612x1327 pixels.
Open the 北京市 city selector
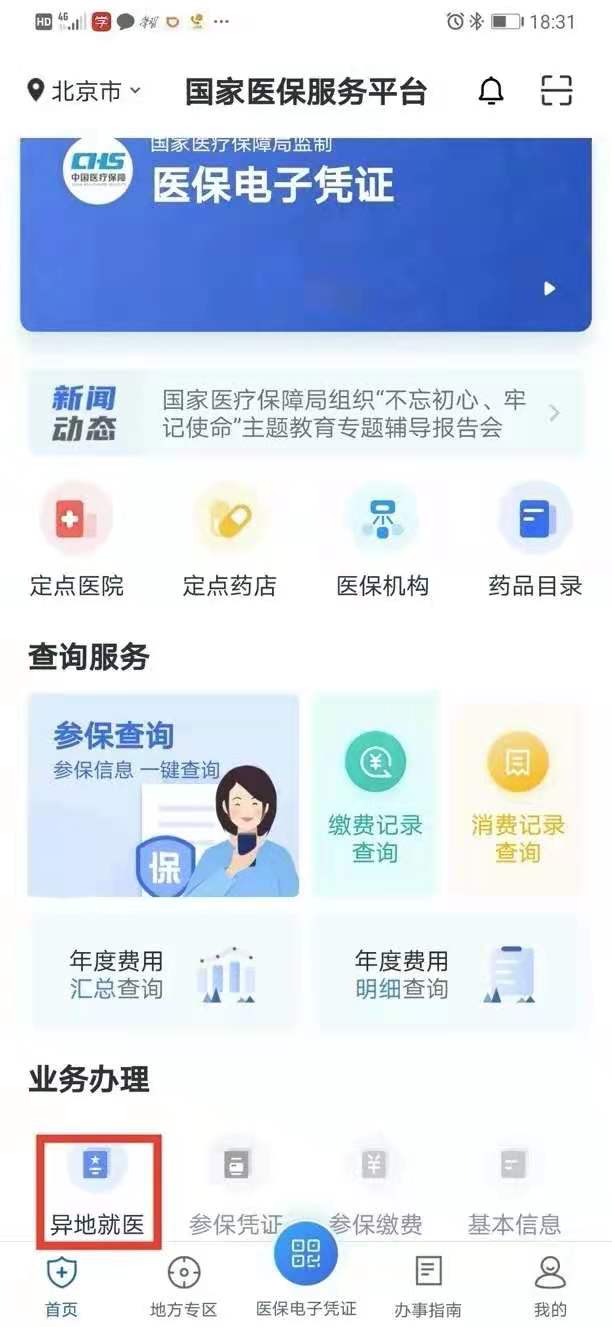coord(84,92)
